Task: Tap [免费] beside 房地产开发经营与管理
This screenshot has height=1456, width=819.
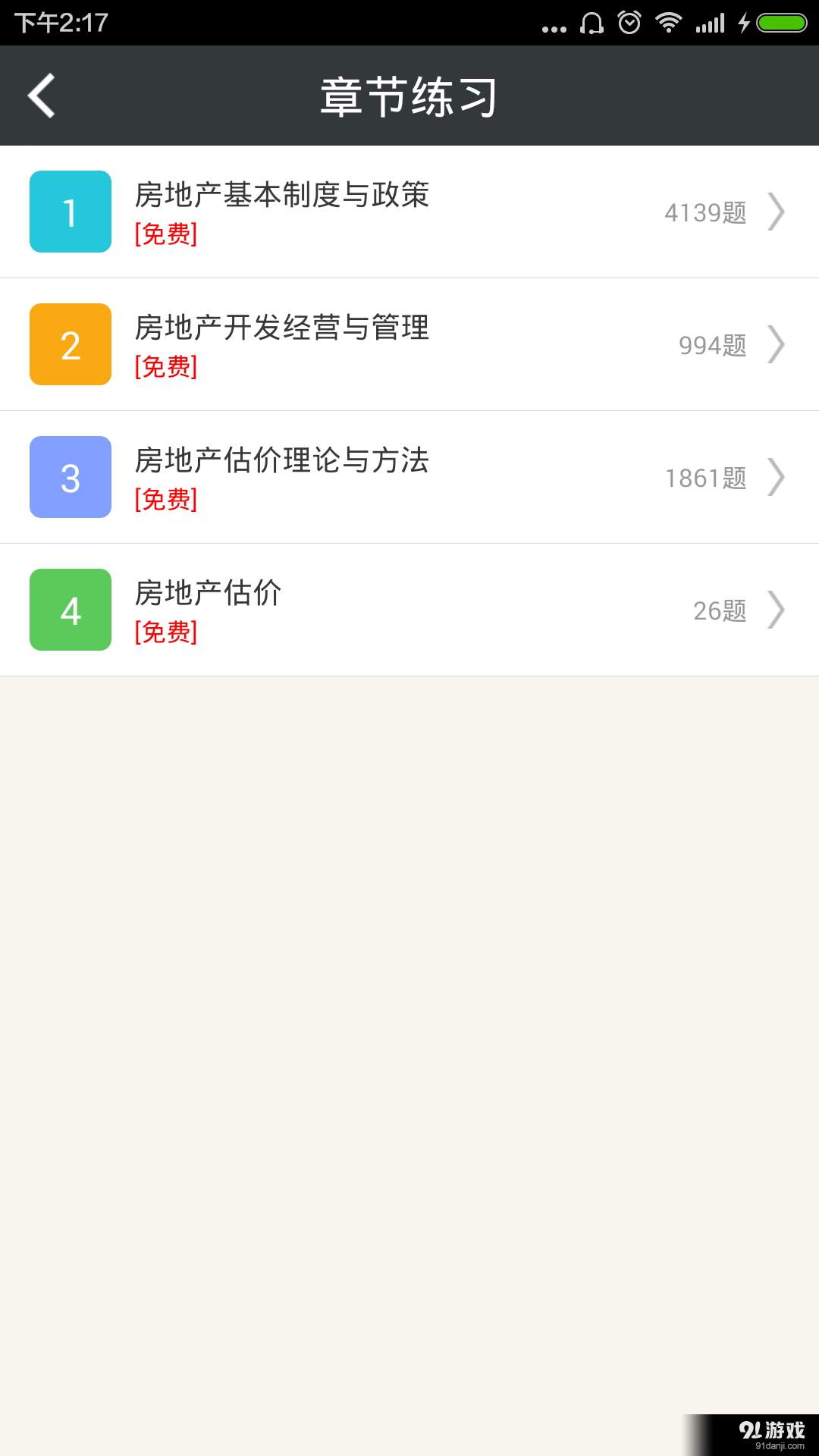Action: (165, 368)
